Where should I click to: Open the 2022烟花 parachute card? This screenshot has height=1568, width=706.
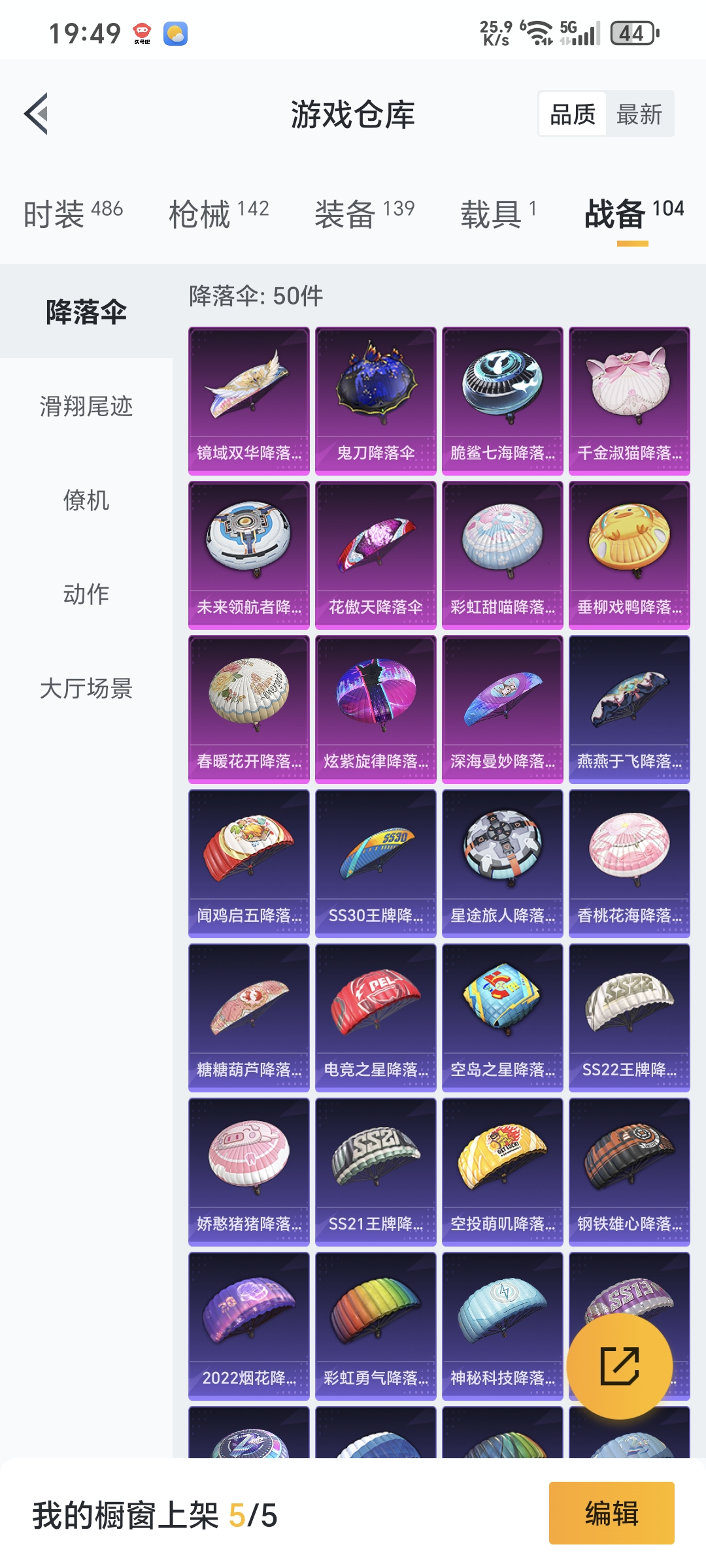point(248,1326)
